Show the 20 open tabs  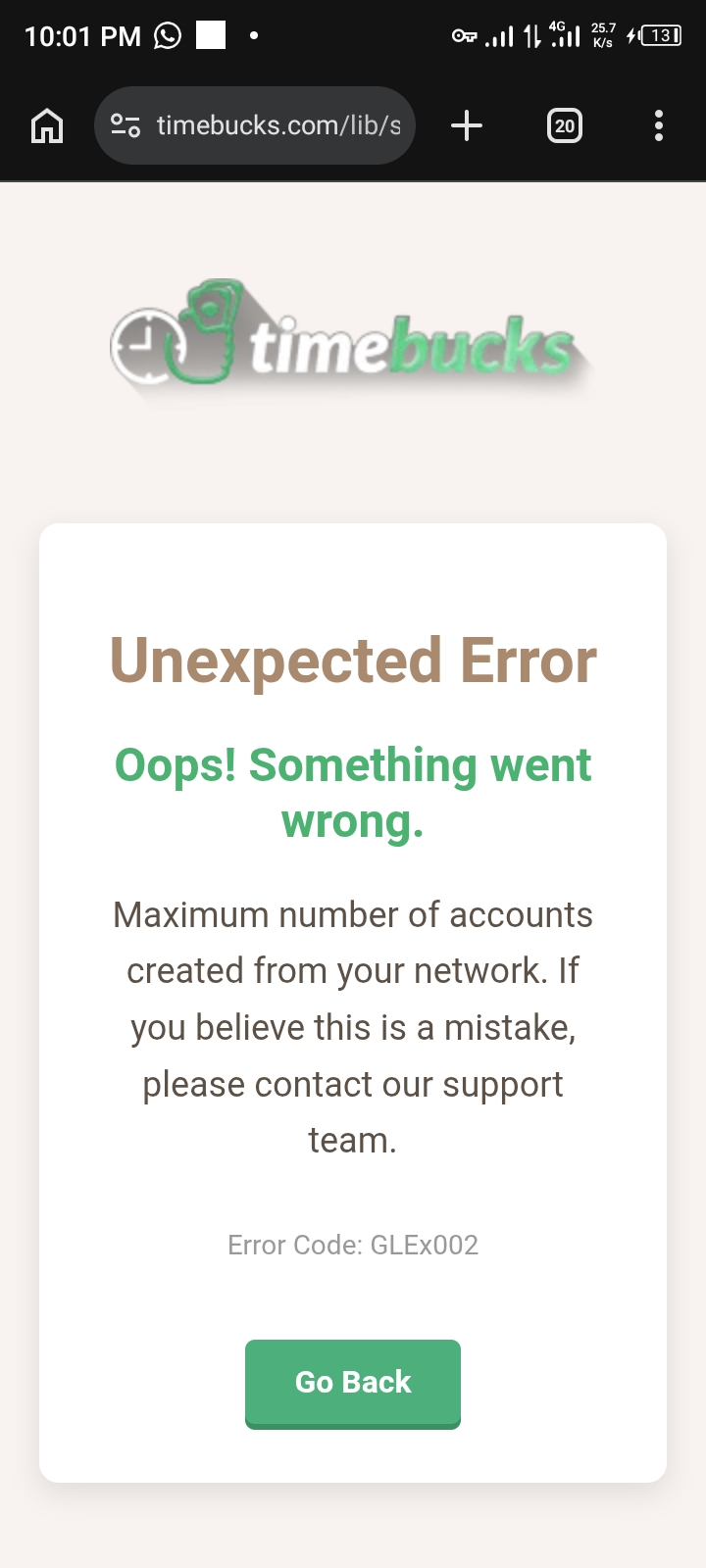(565, 125)
